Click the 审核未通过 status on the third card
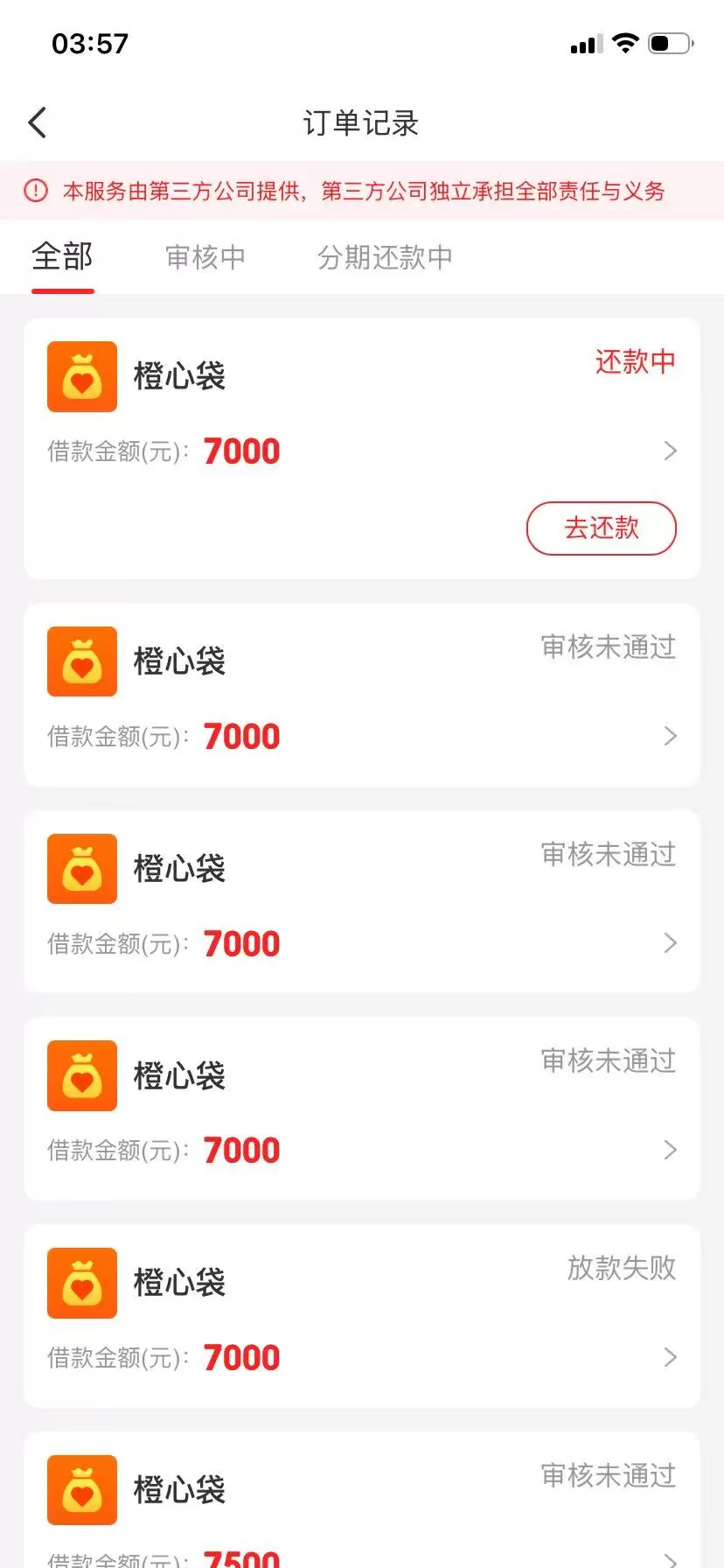 (x=608, y=854)
